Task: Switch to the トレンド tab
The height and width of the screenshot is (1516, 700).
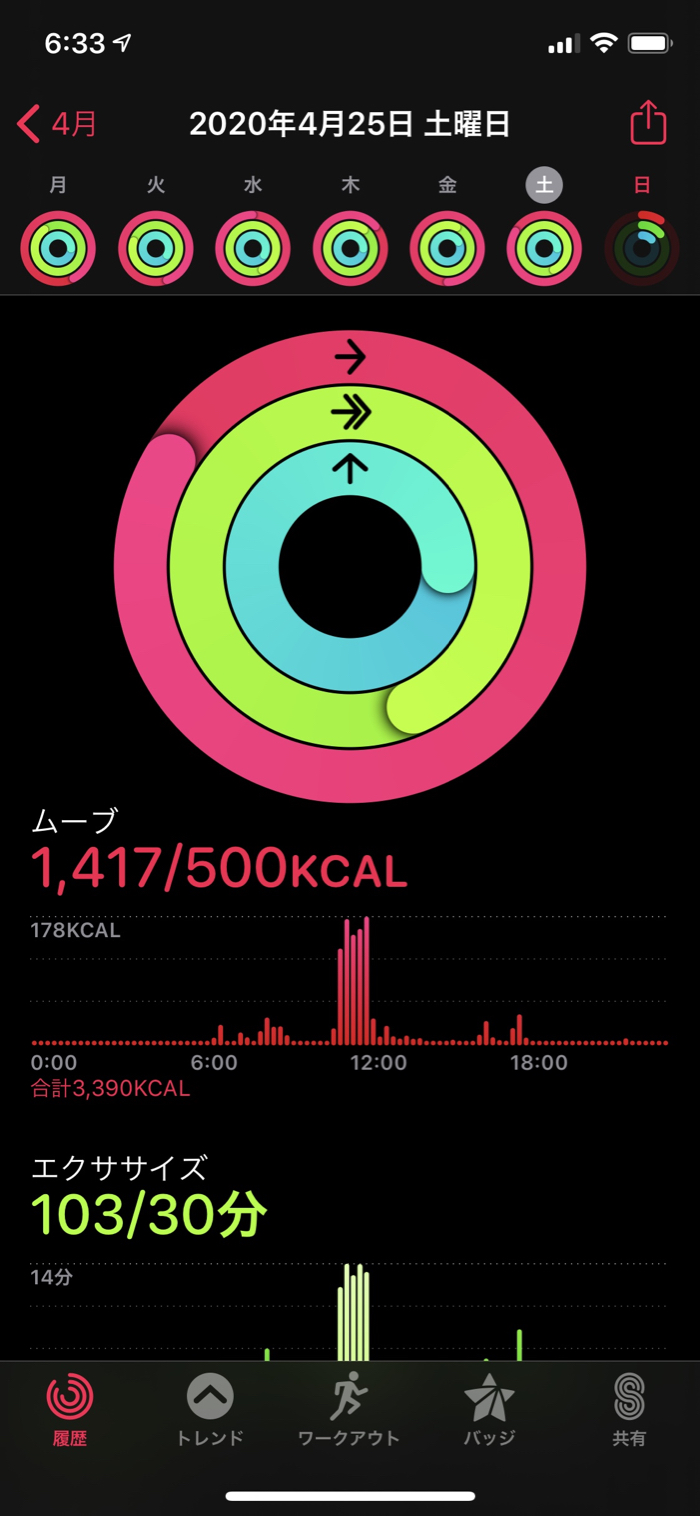Action: tap(210, 1410)
